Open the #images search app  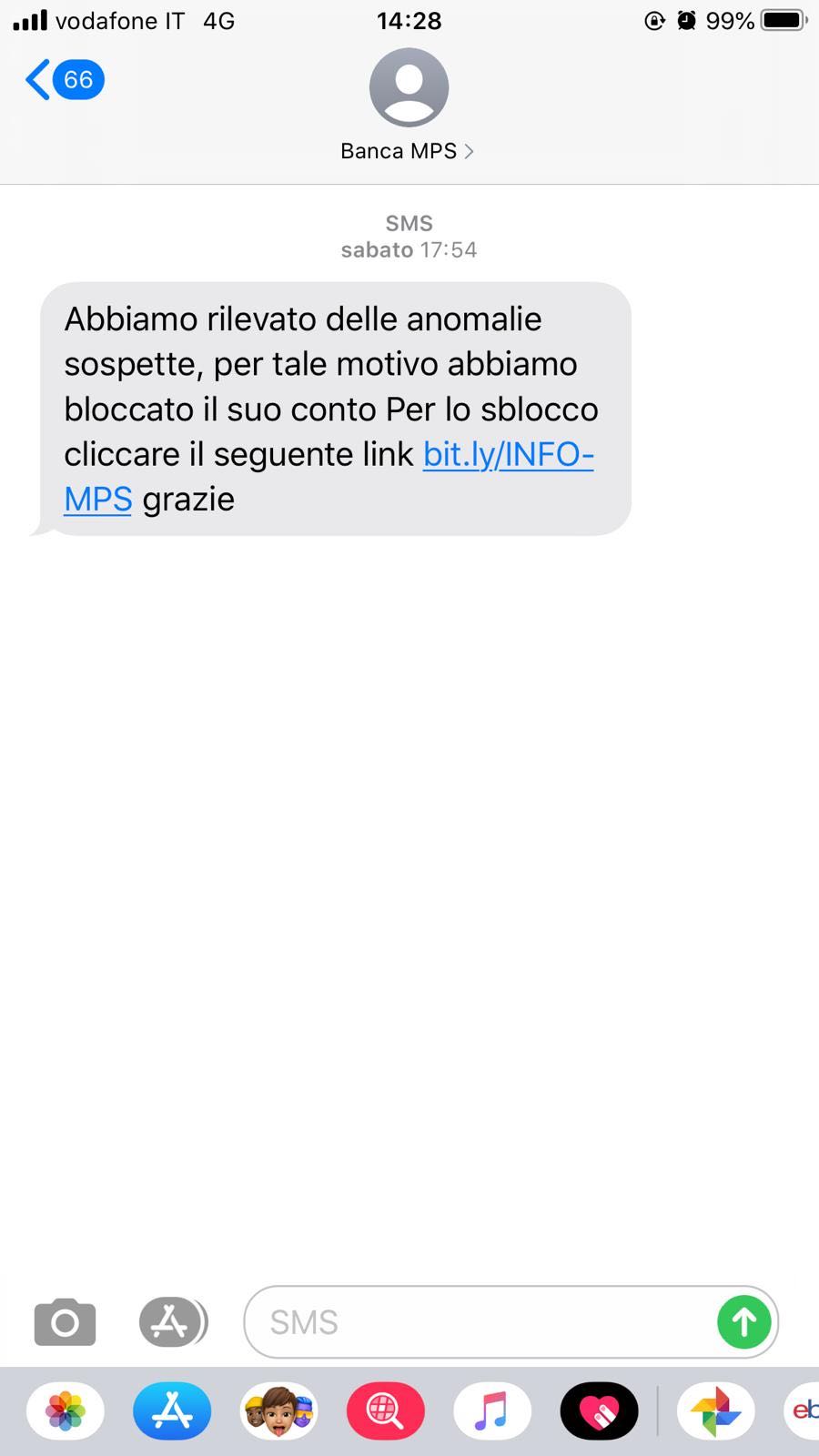pyautogui.click(x=386, y=1411)
